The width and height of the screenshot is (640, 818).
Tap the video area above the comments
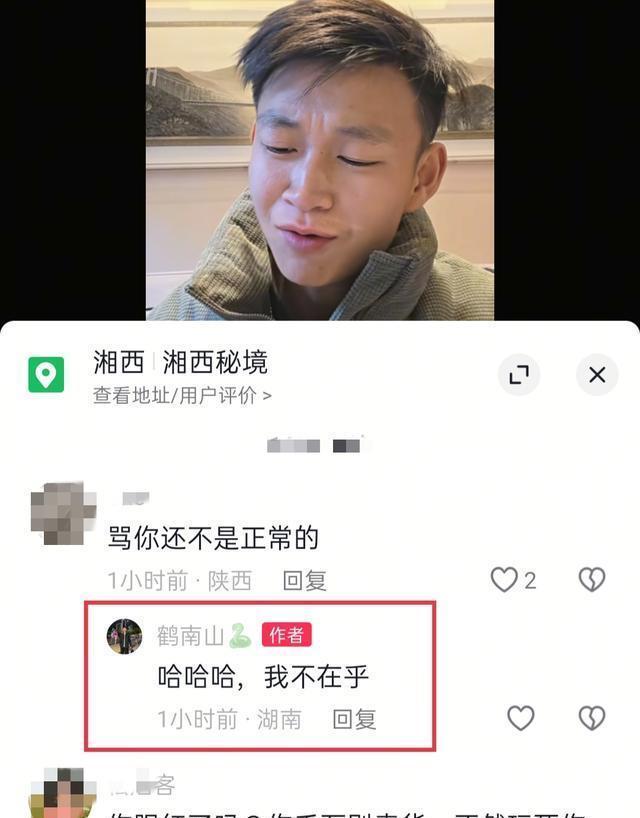pyautogui.click(x=320, y=160)
